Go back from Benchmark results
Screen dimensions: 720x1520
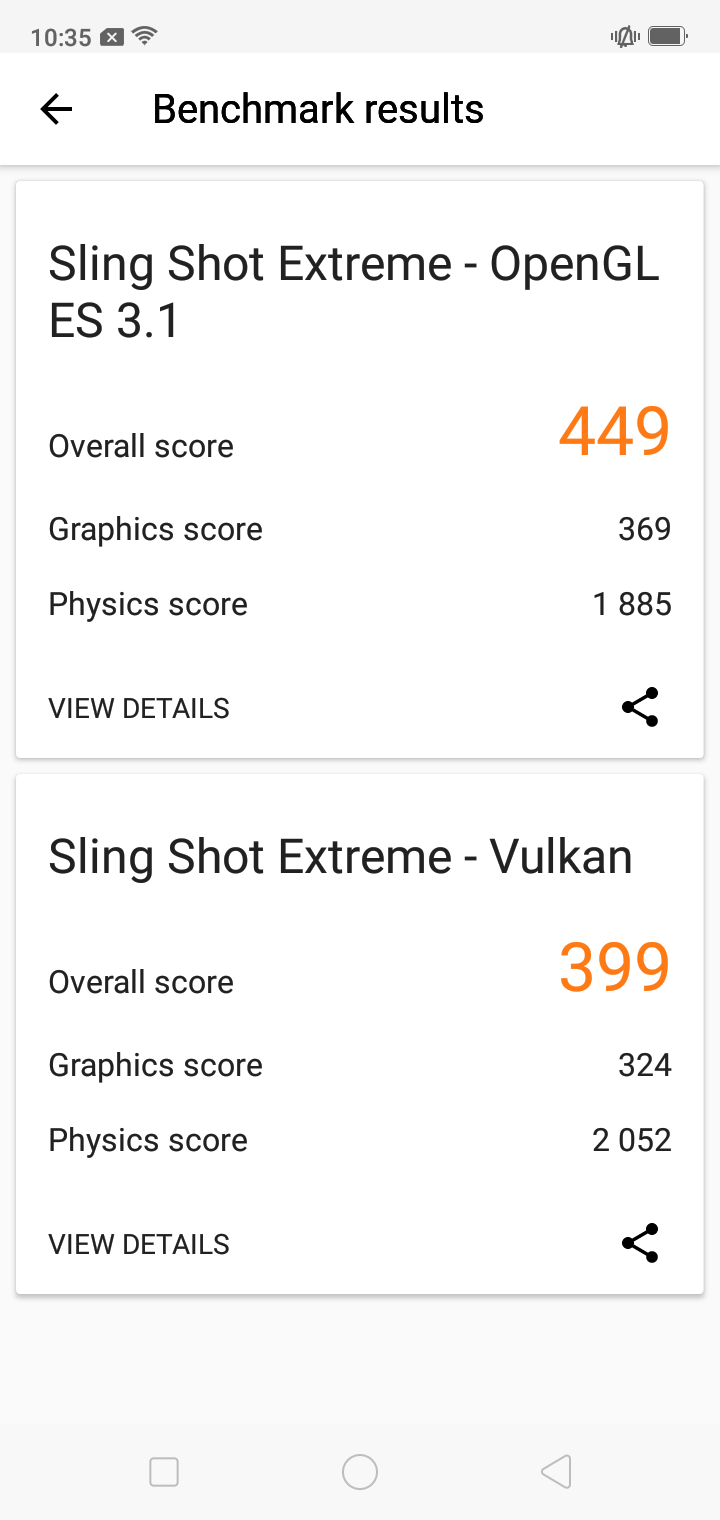[57, 109]
